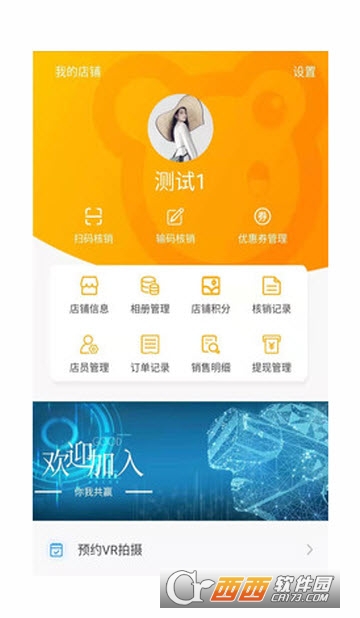
Task: Open 扫码核销 scan verification
Action: point(94,225)
